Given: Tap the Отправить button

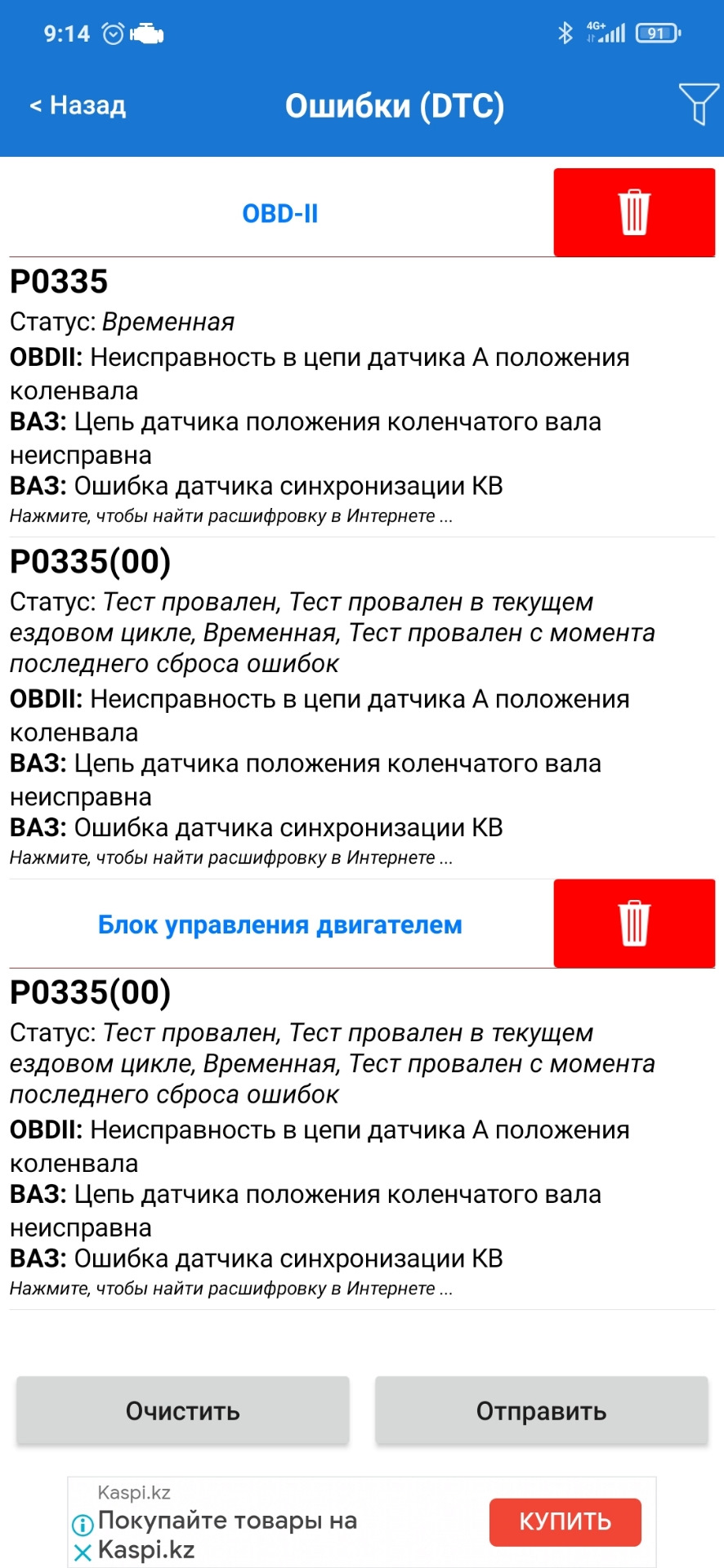Looking at the screenshot, I should [541, 1410].
